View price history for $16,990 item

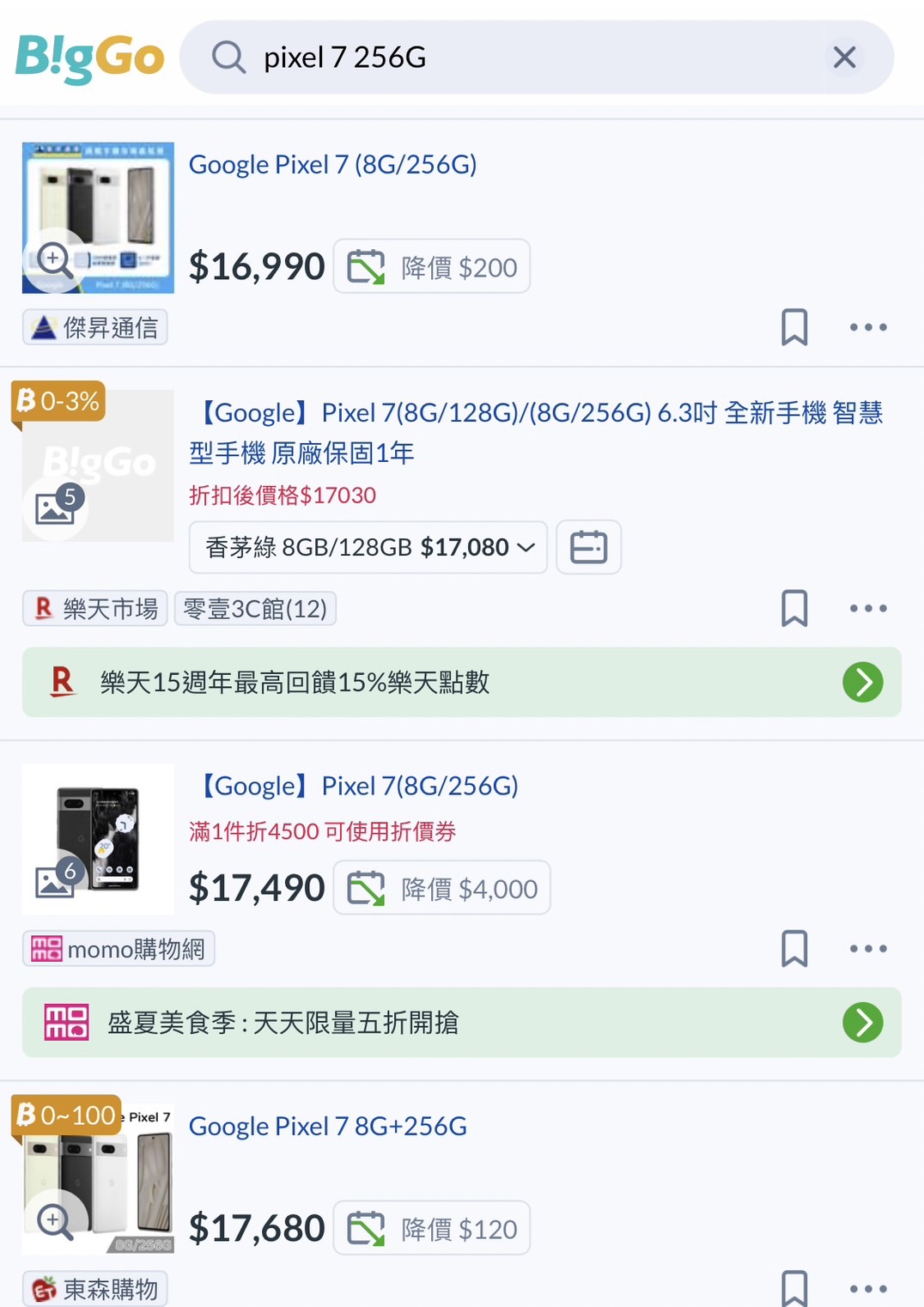pos(432,266)
